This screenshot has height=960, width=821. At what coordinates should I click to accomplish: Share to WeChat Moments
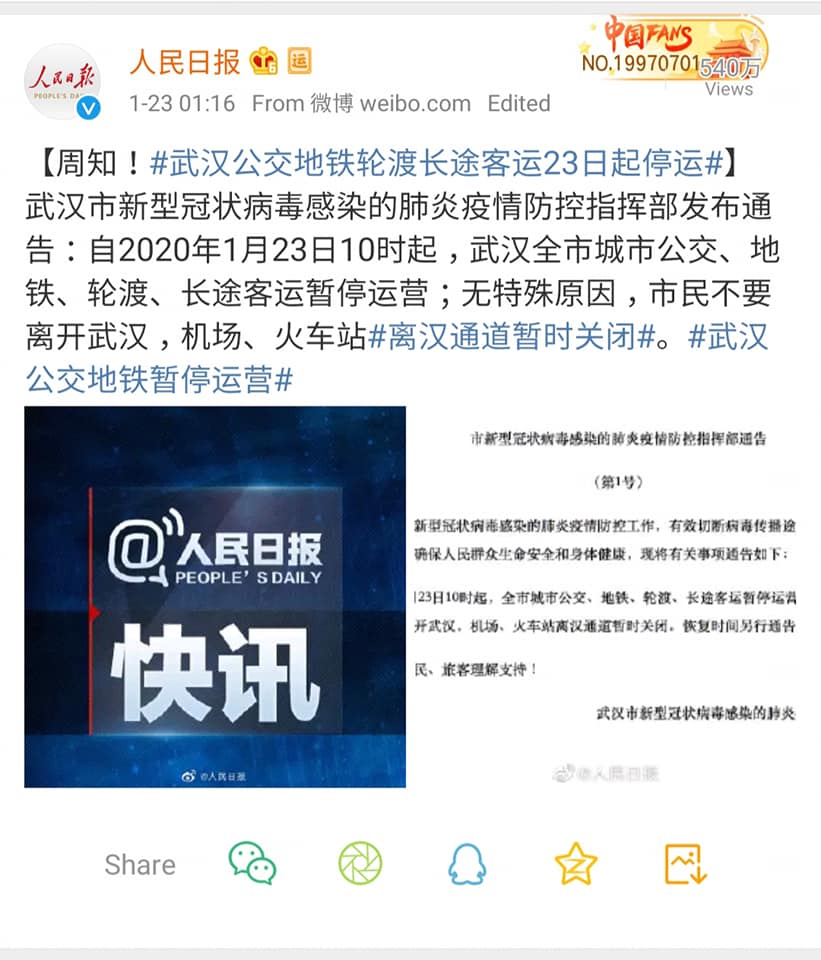[360, 863]
